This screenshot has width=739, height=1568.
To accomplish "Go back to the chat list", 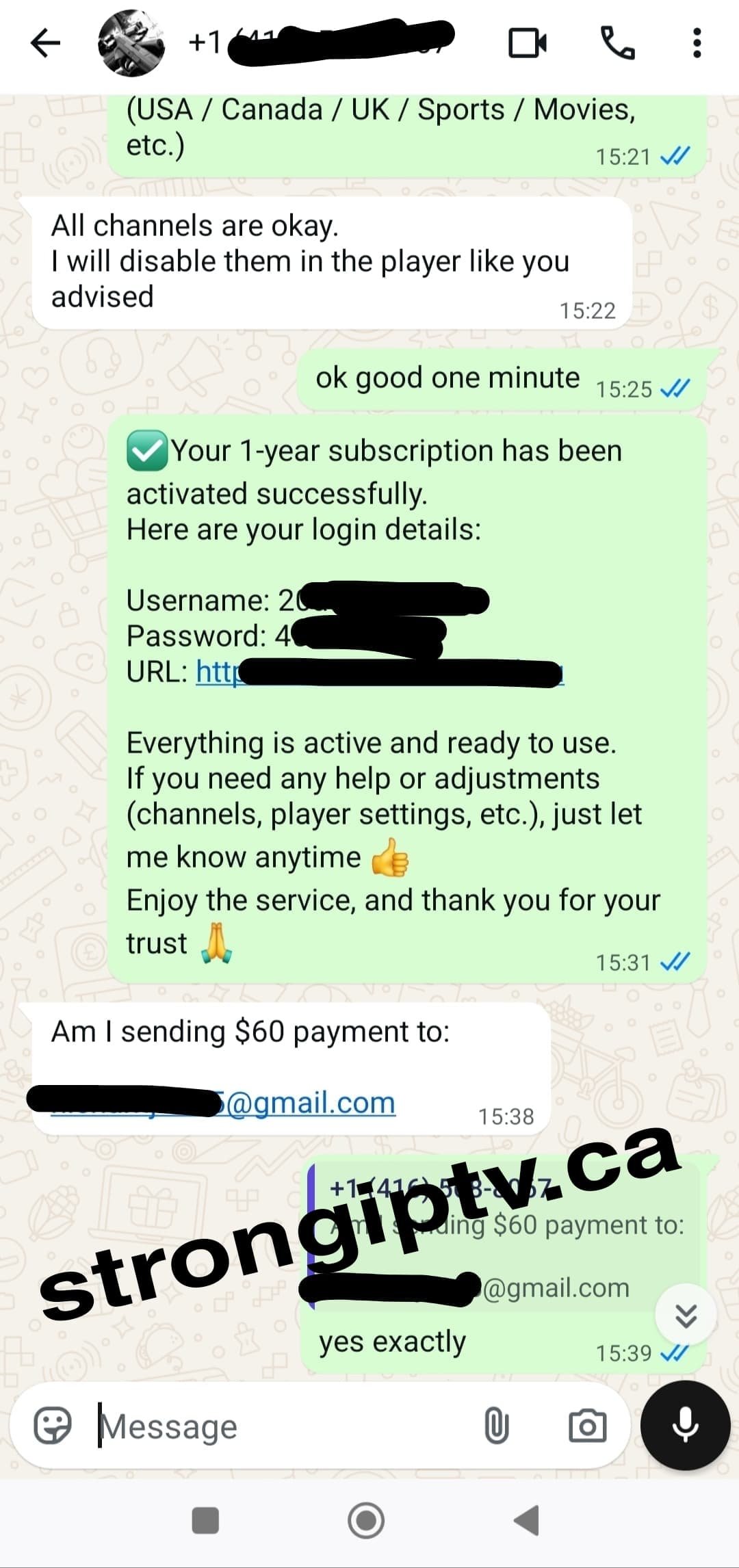I will click(45, 44).
